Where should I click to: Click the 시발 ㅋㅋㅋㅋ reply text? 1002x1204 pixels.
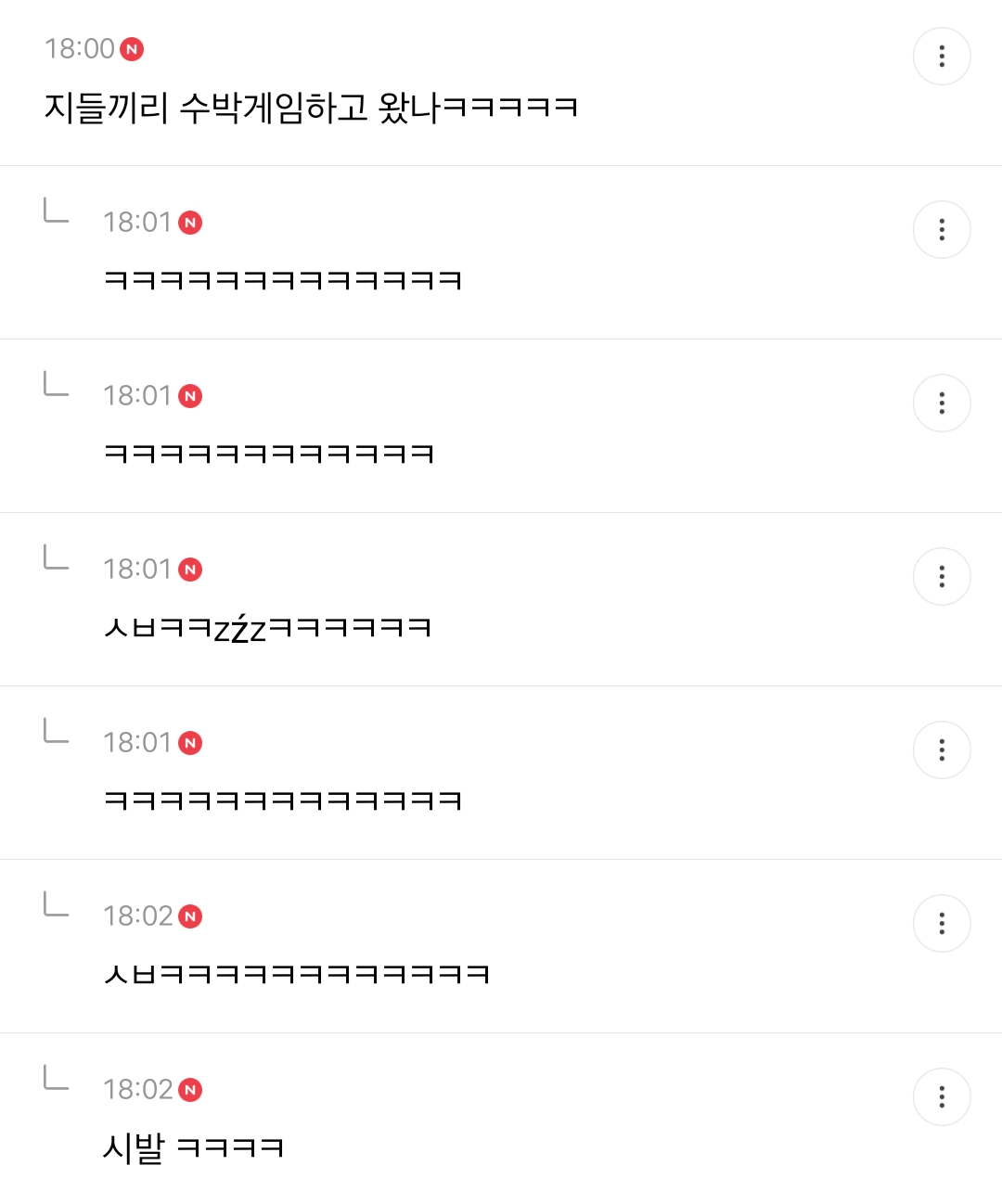tap(195, 1147)
